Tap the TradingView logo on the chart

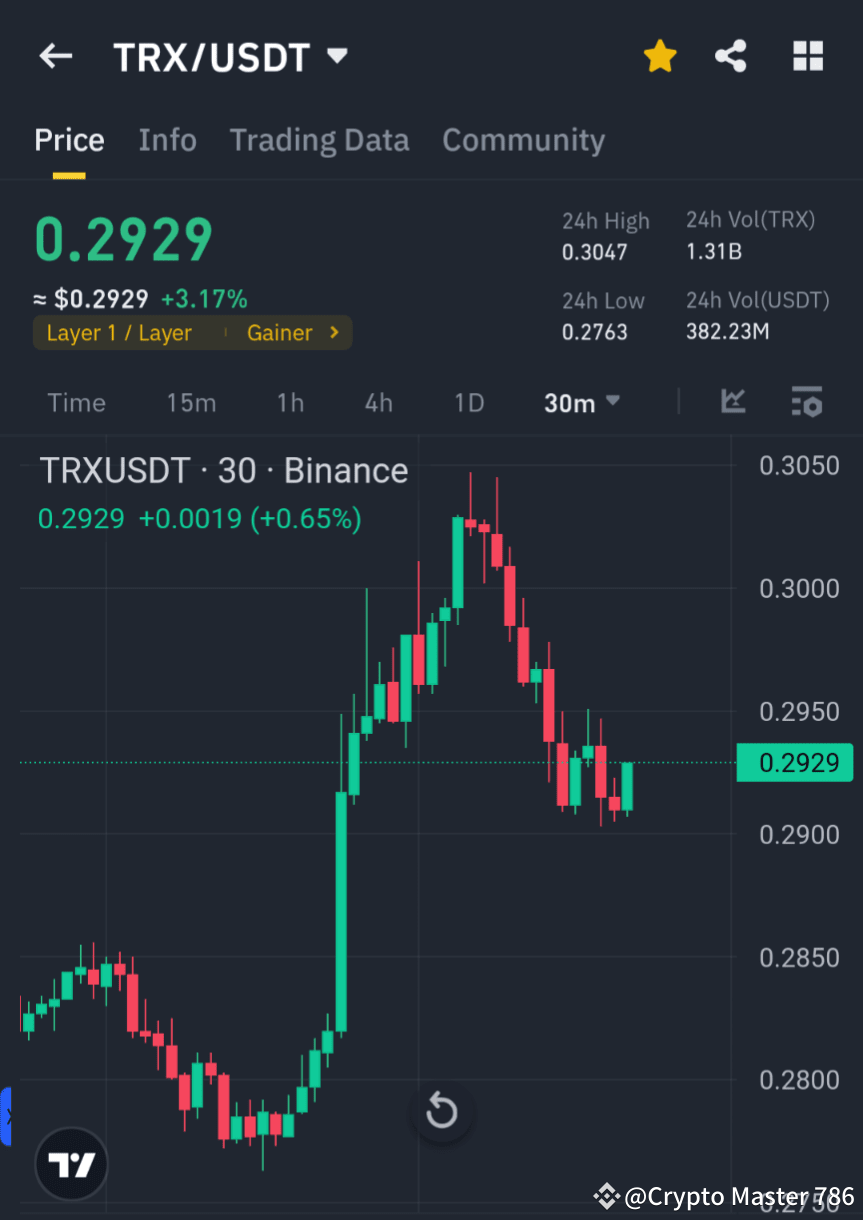[70, 1163]
